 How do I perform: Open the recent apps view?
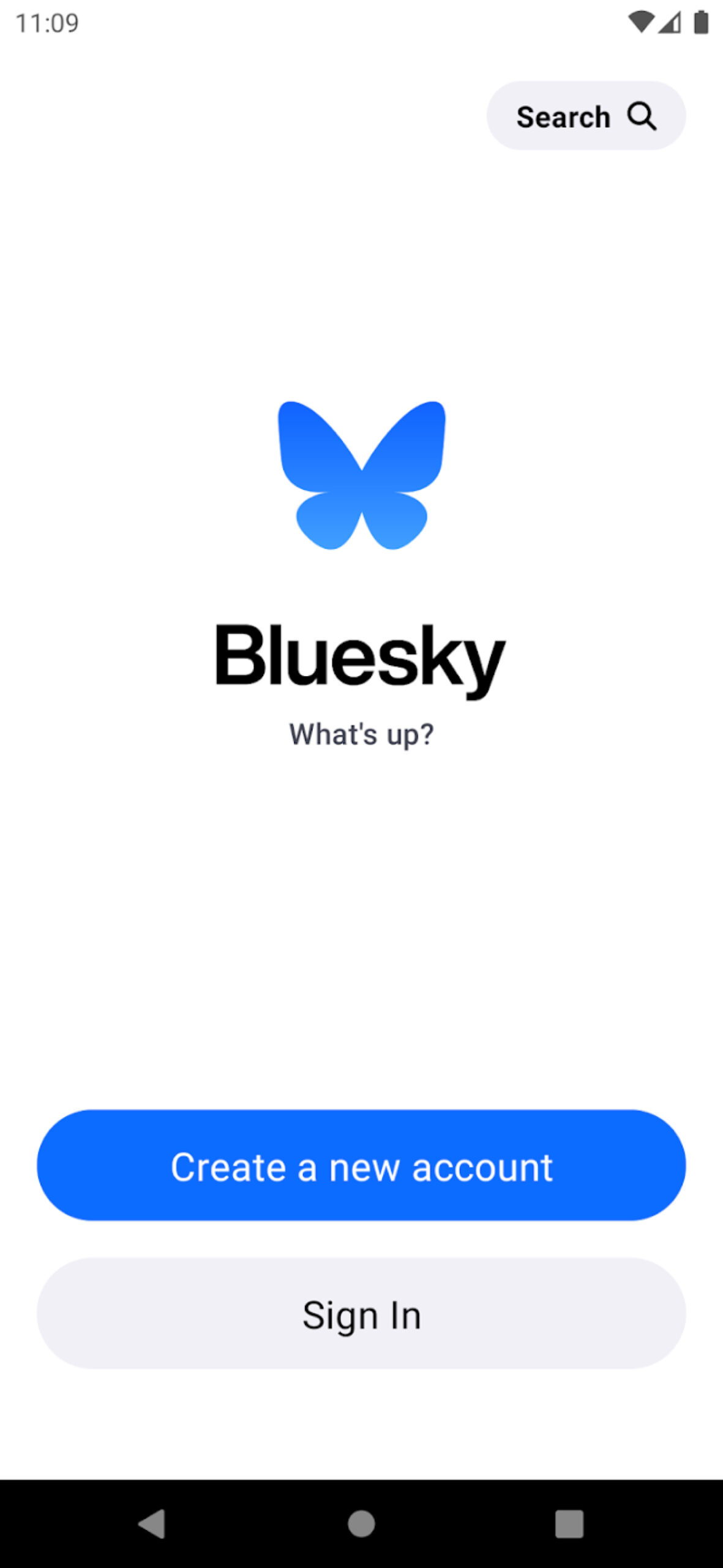click(569, 1523)
